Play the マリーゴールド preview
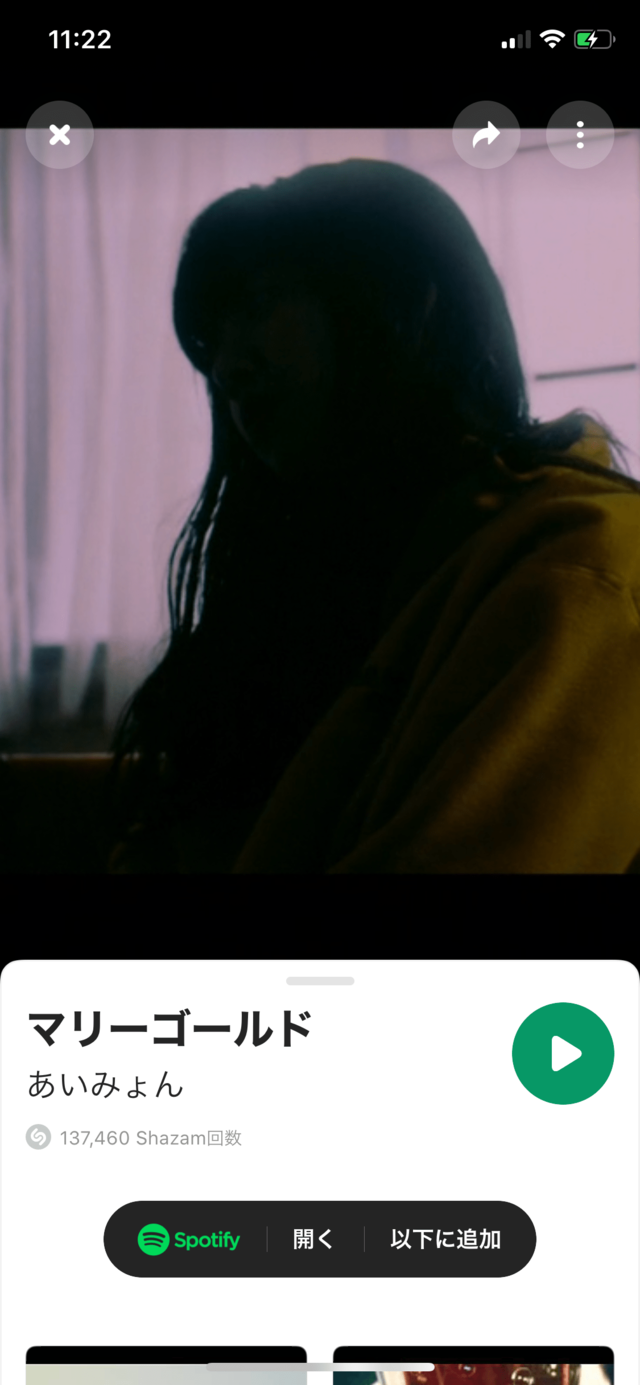Screen dimensions: 640x1385 point(563,1053)
